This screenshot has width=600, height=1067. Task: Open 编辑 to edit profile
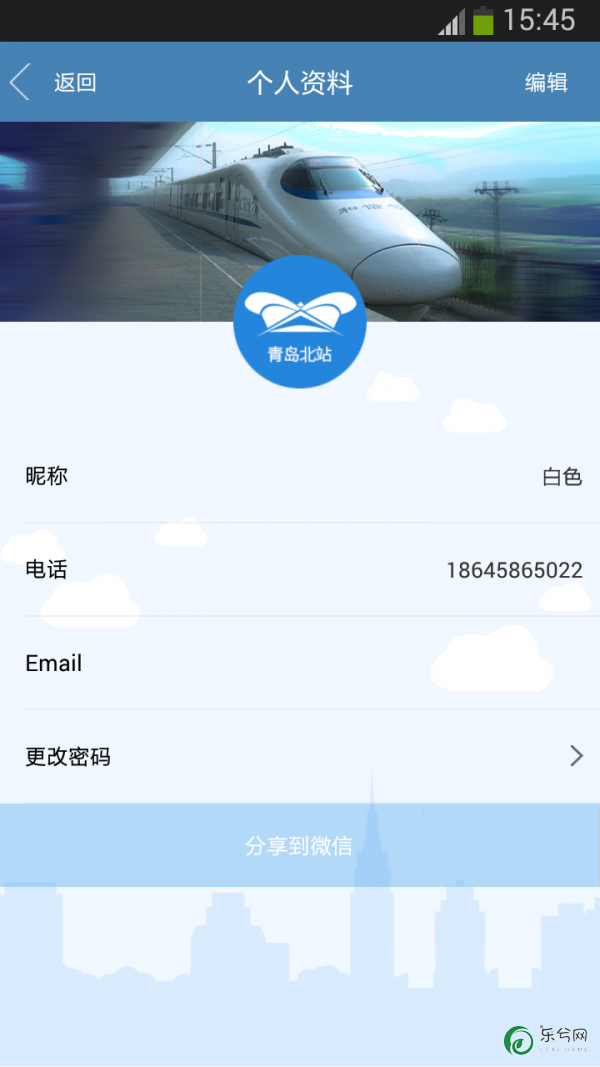click(546, 82)
